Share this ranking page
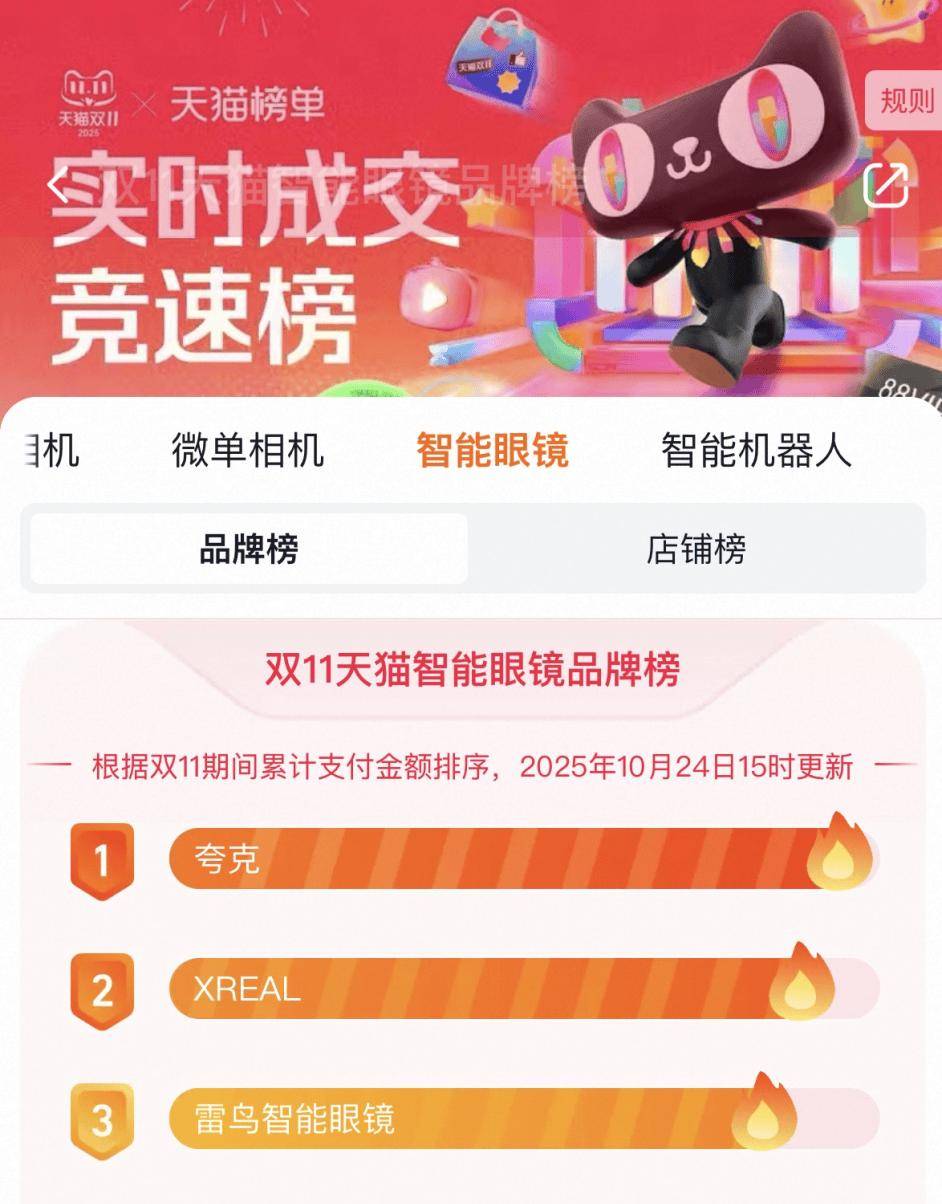 [885, 185]
